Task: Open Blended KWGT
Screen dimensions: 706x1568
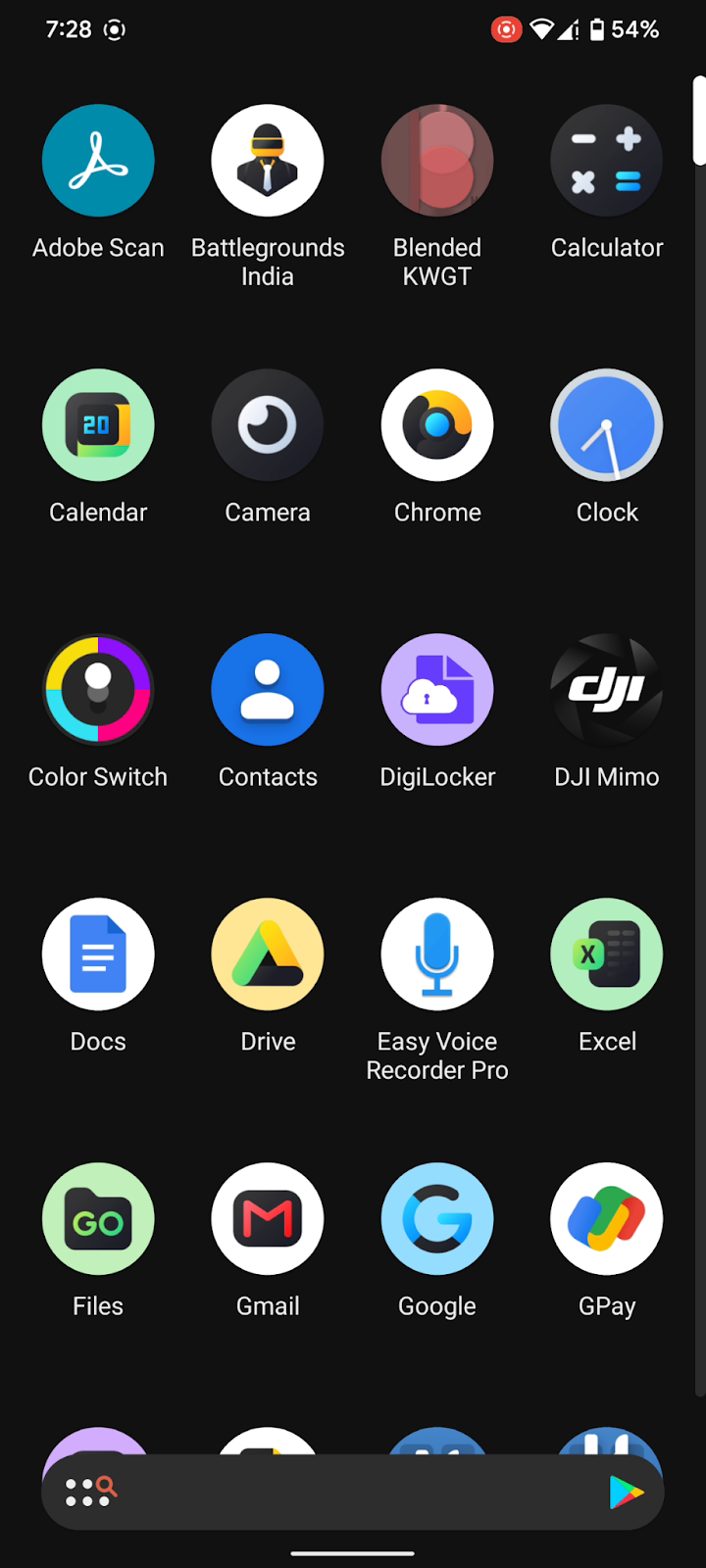Action: (x=437, y=161)
